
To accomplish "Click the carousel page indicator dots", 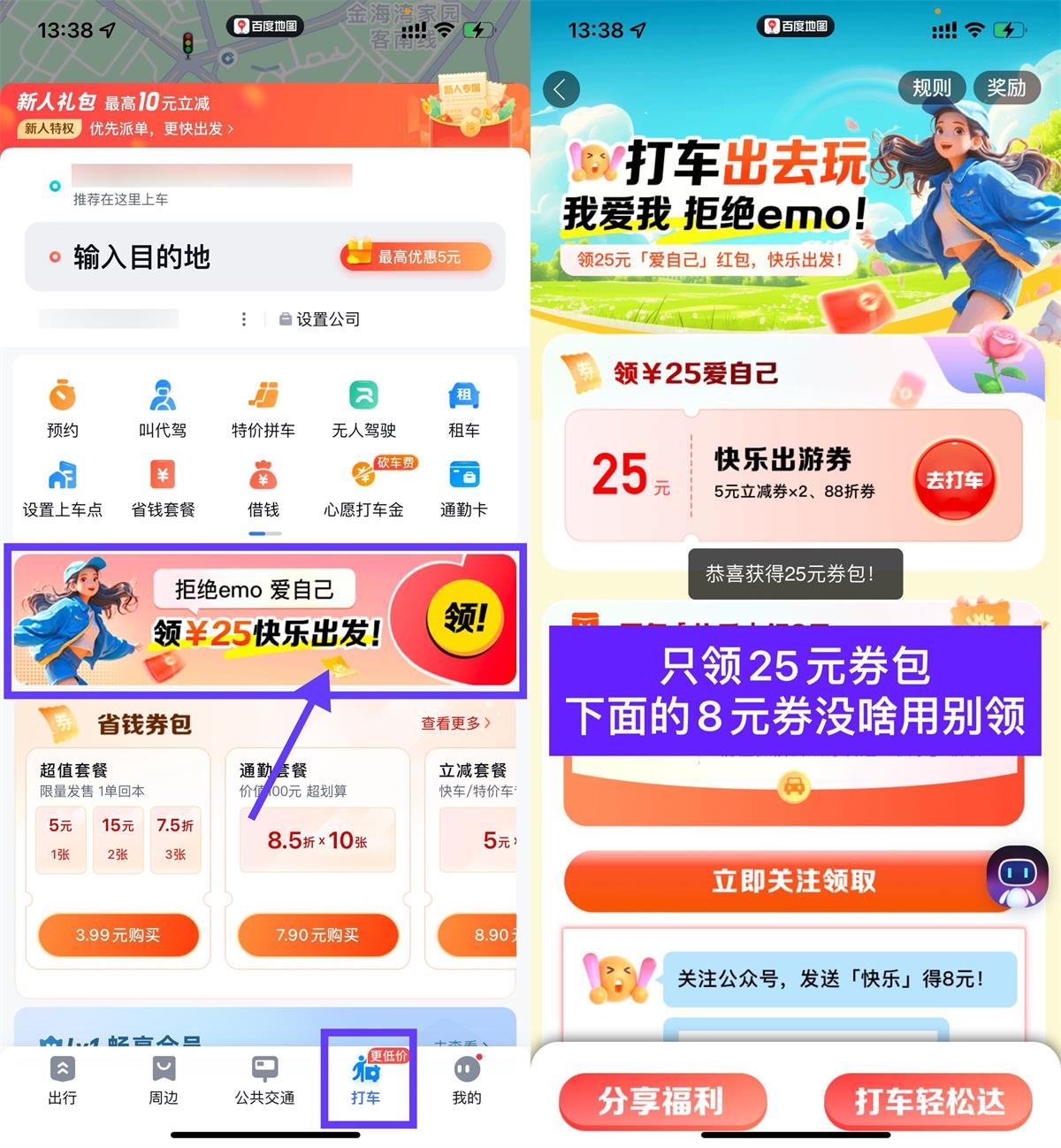I will coord(263,532).
